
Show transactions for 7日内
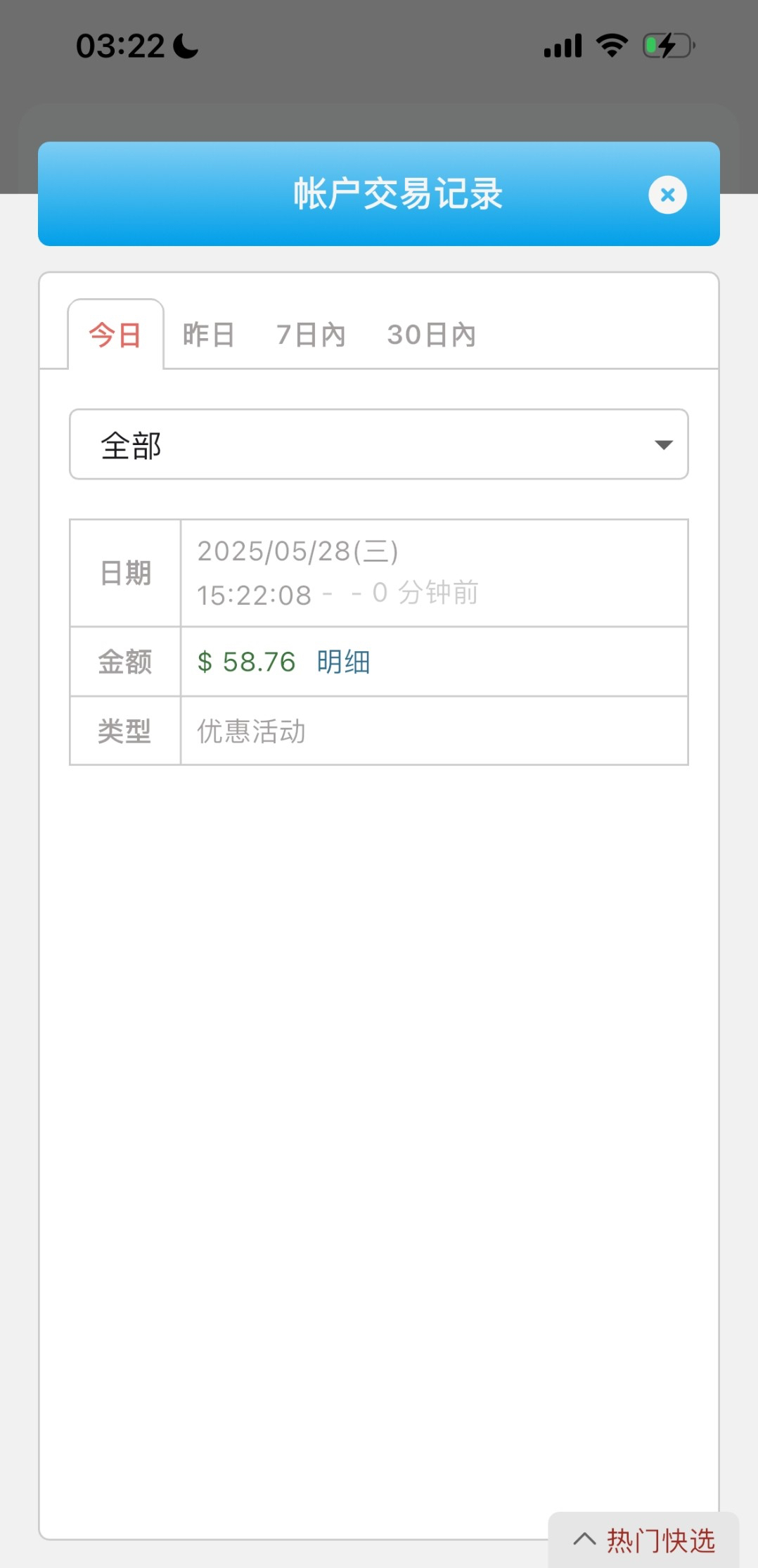(x=310, y=335)
